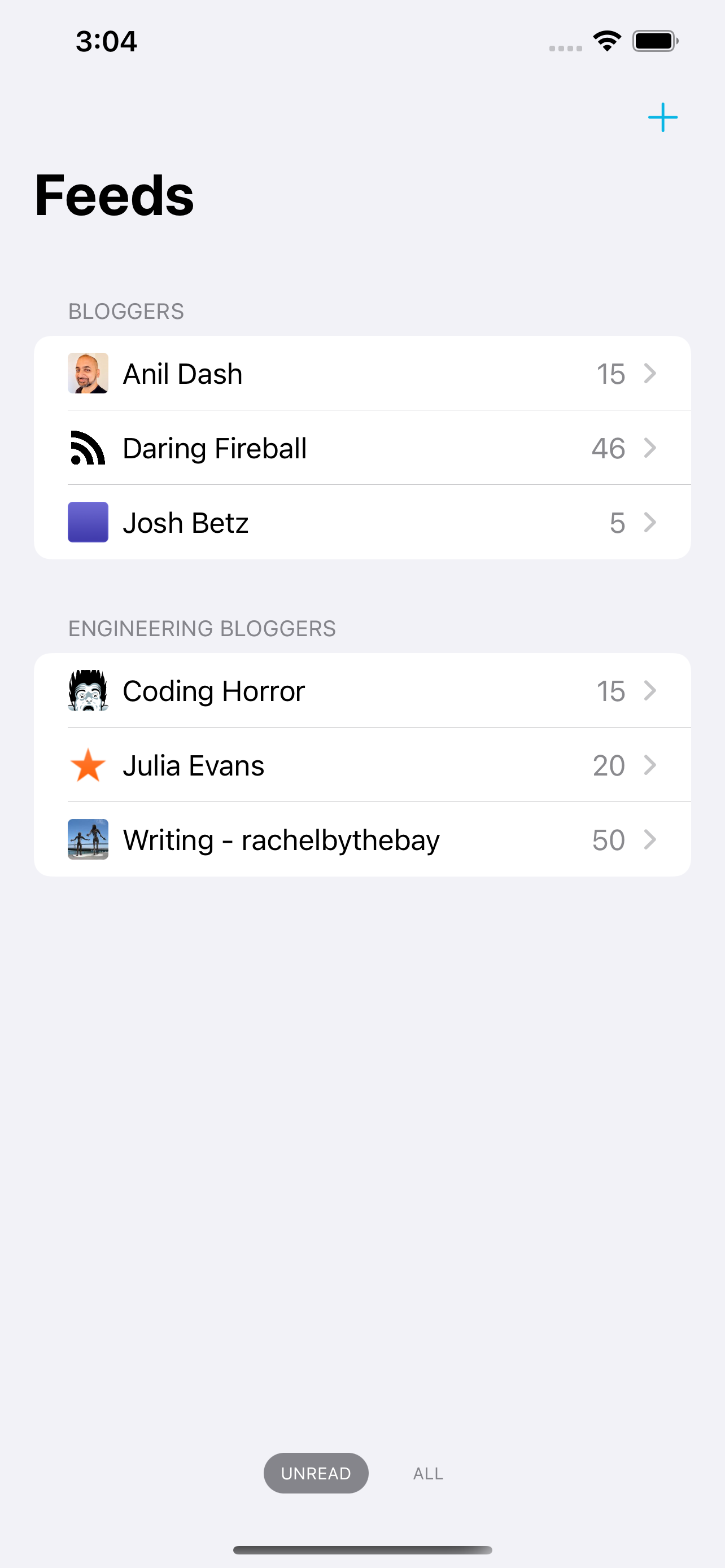Select the orange star icon for Julia Evans
725x1568 pixels.
[x=88, y=765]
